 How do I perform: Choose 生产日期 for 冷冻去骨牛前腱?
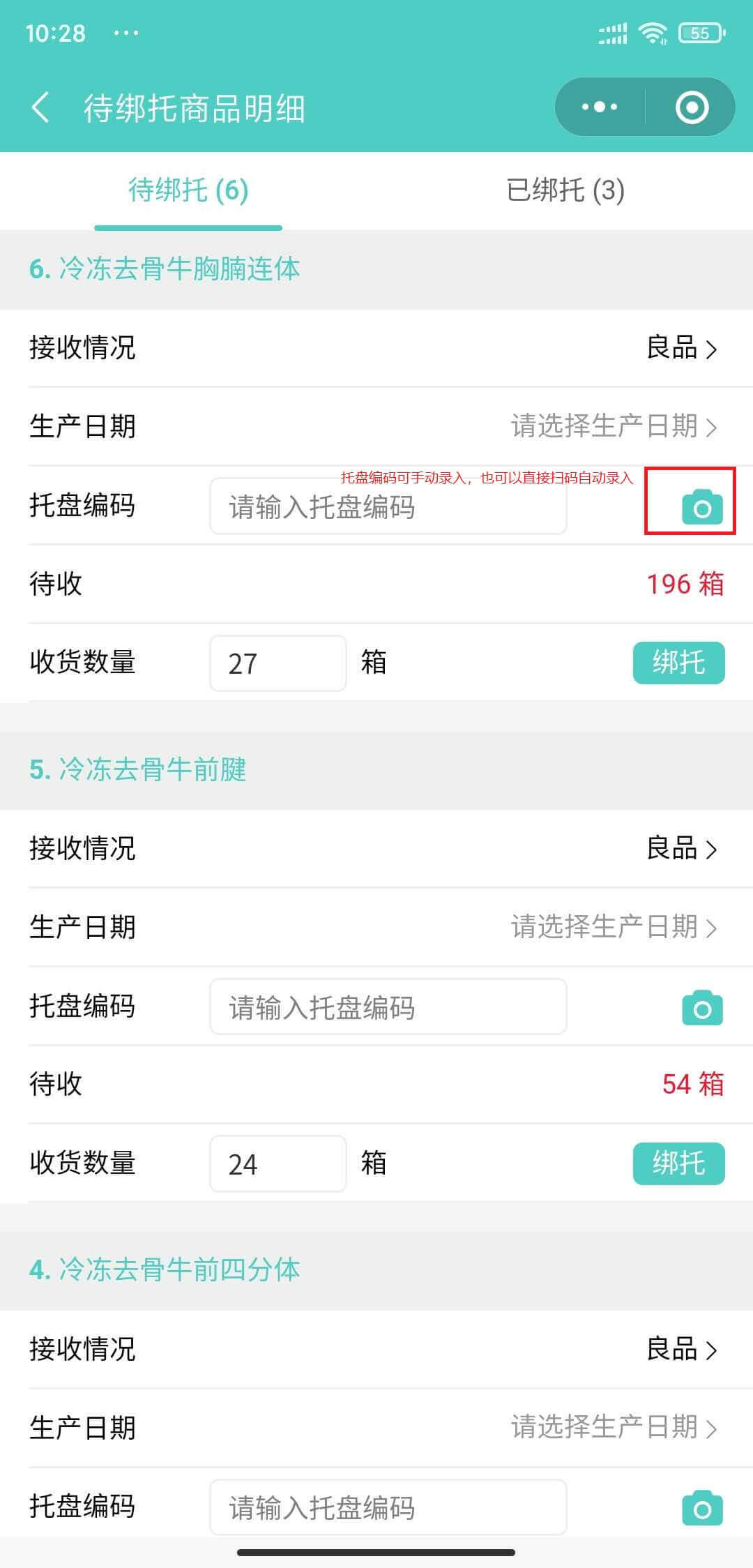[x=614, y=927]
